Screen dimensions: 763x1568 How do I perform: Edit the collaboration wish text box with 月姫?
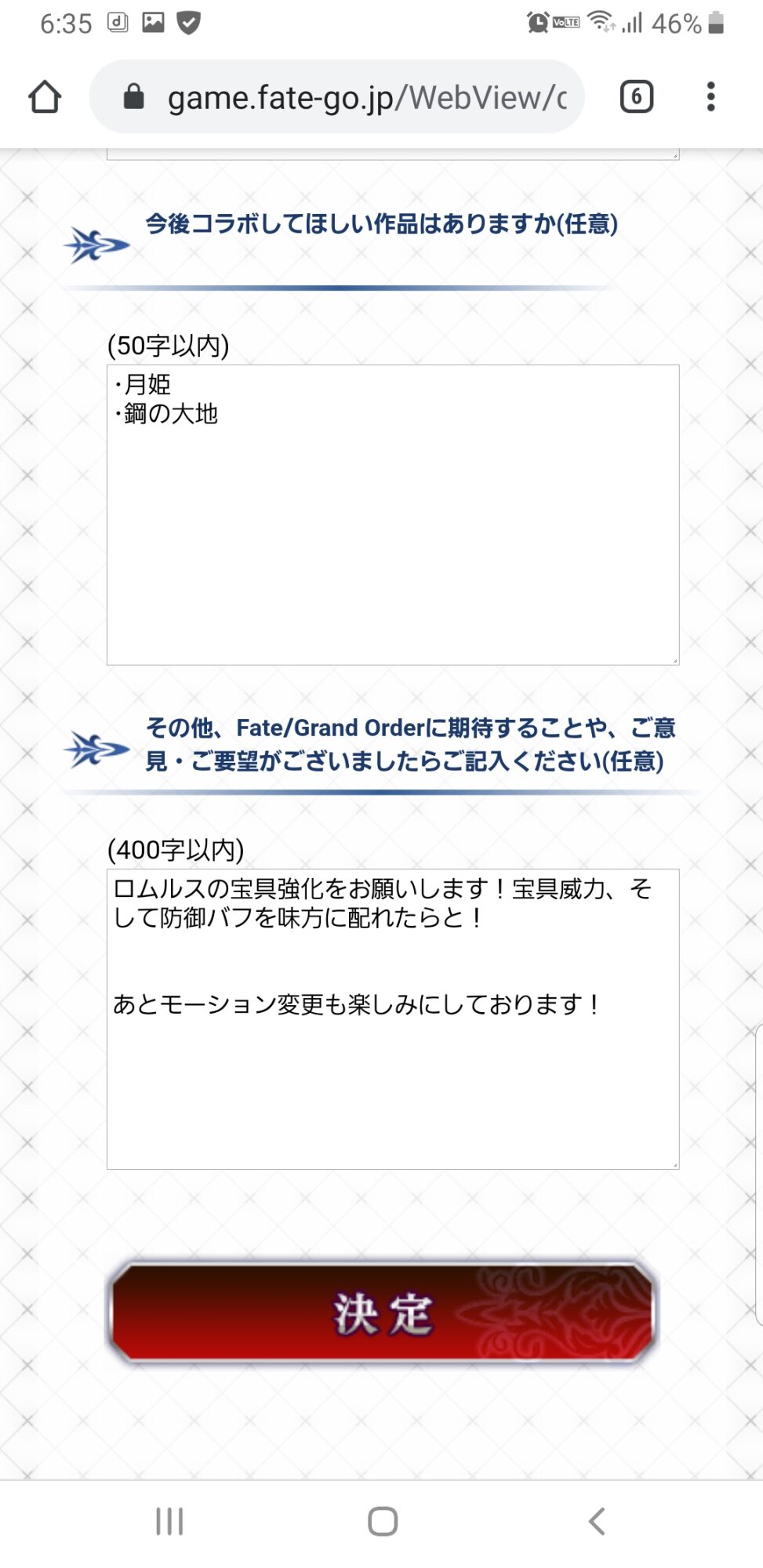pos(392,514)
